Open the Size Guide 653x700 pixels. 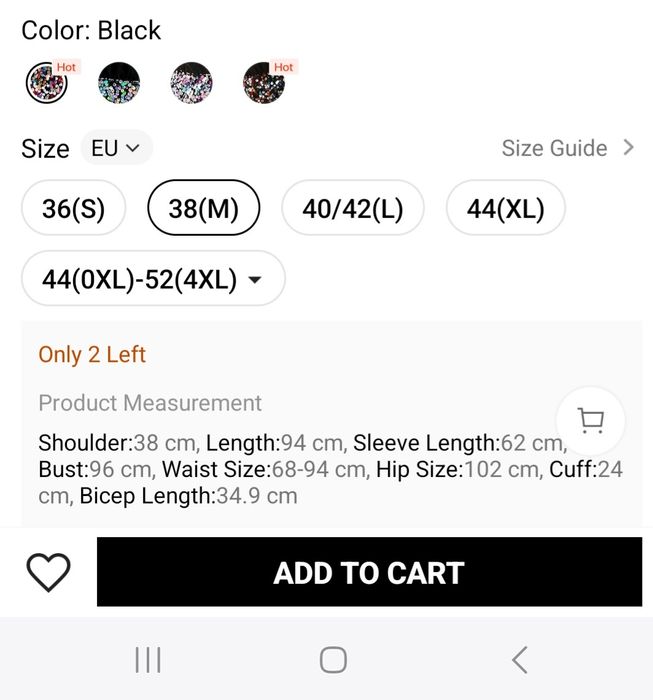coord(567,148)
